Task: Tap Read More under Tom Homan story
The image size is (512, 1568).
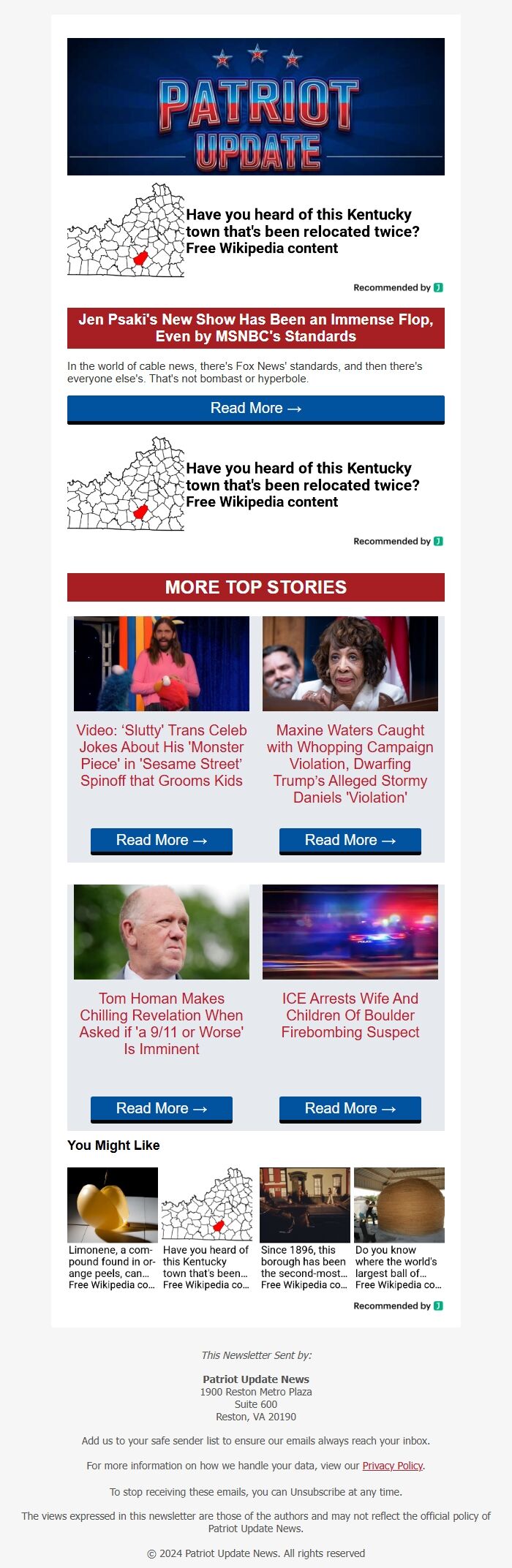Action: (162, 1108)
